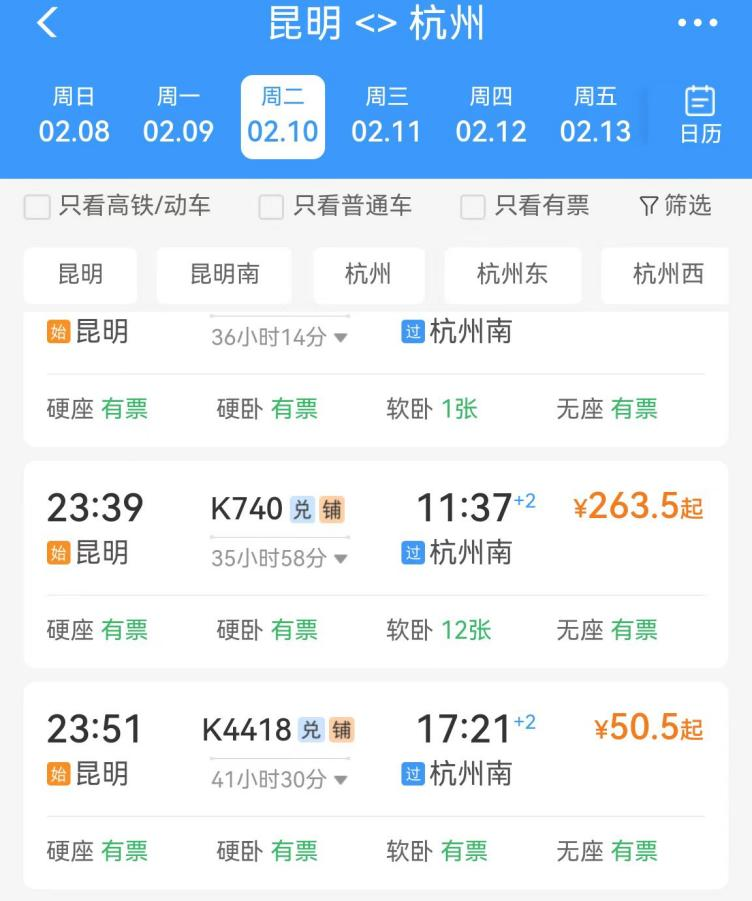This screenshot has width=752, height=901.
Task: Check the 只看高铁/动车 filter
Action: pos(37,207)
